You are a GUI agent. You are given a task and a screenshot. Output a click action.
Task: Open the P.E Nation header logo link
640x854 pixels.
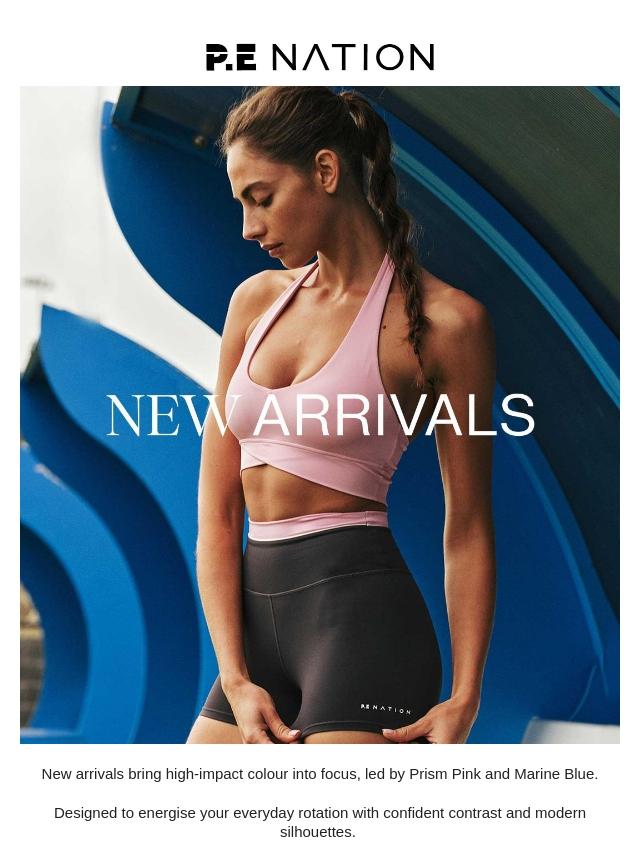(320, 57)
